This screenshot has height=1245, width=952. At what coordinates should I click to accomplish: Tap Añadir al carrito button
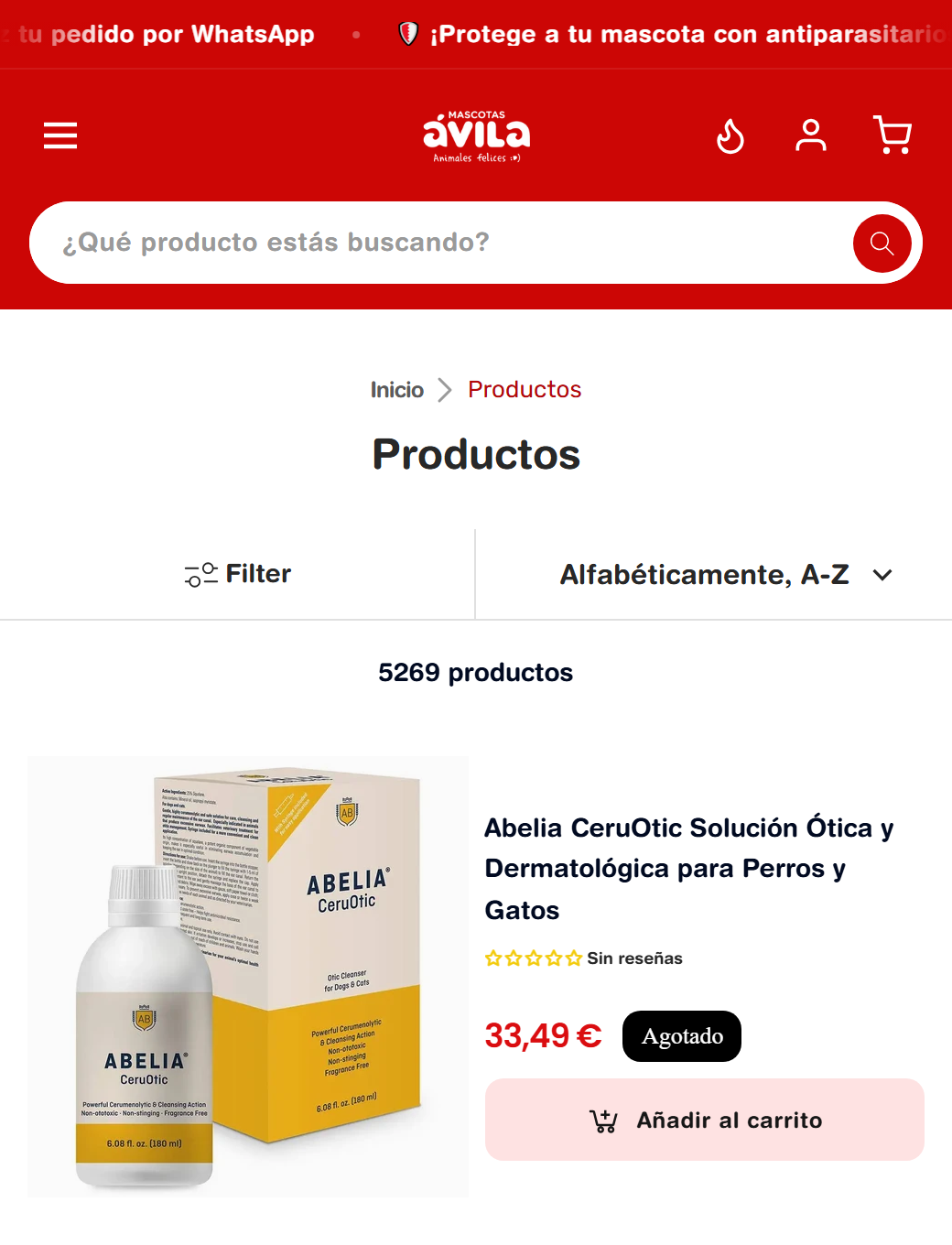(705, 1120)
